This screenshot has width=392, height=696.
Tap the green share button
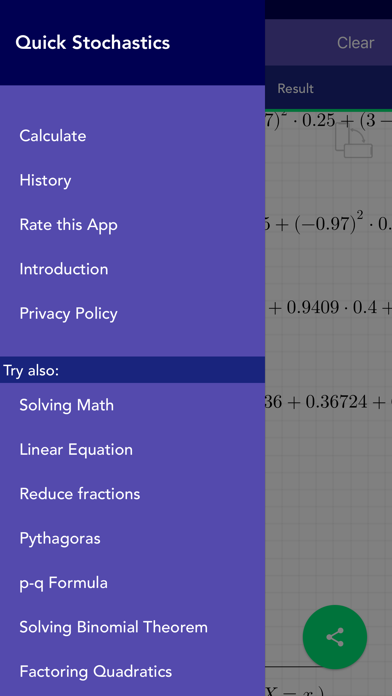click(x=335, y=637)
